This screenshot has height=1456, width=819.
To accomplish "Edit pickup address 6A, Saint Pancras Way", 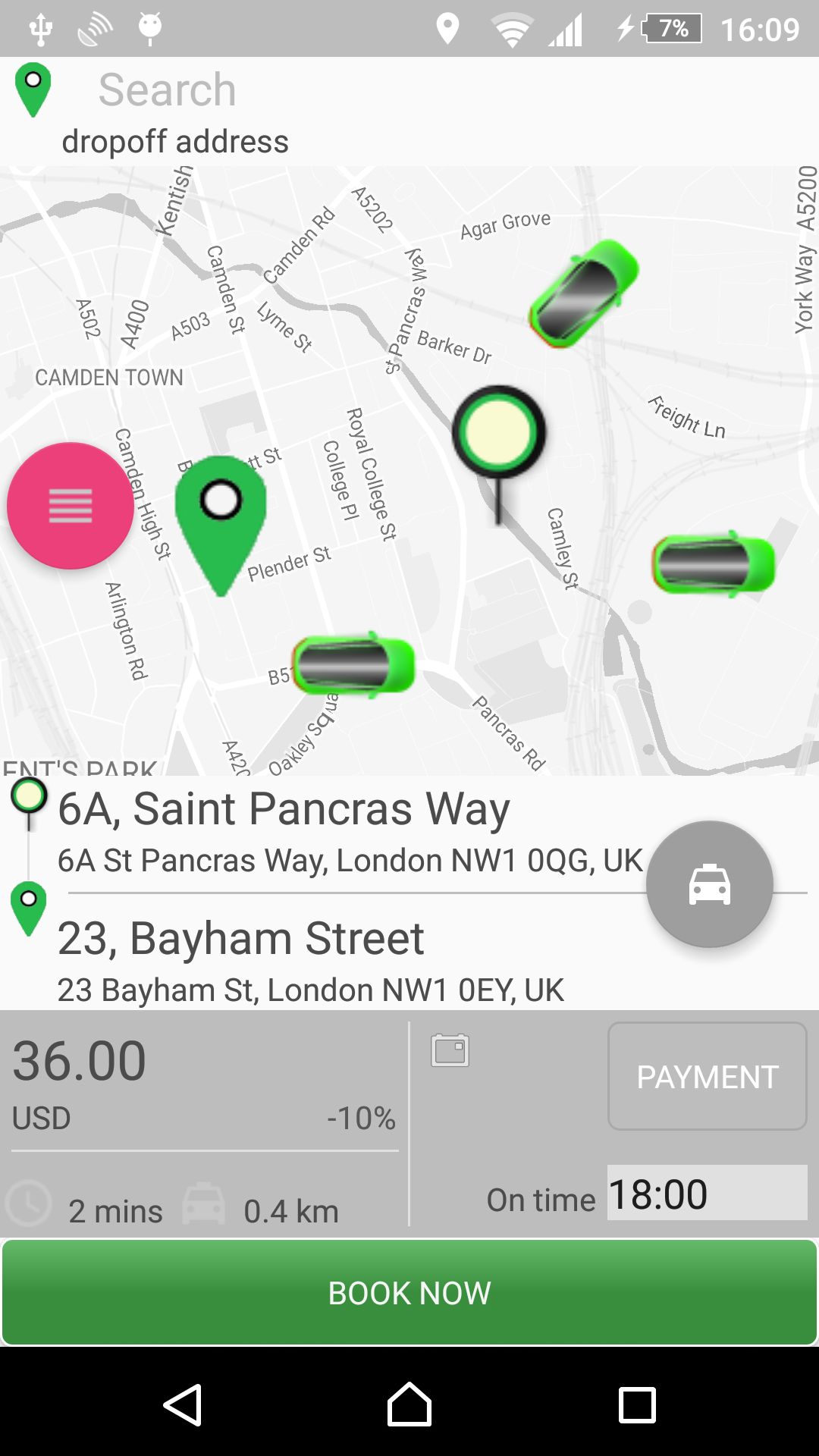I will (x=350, y=832).
